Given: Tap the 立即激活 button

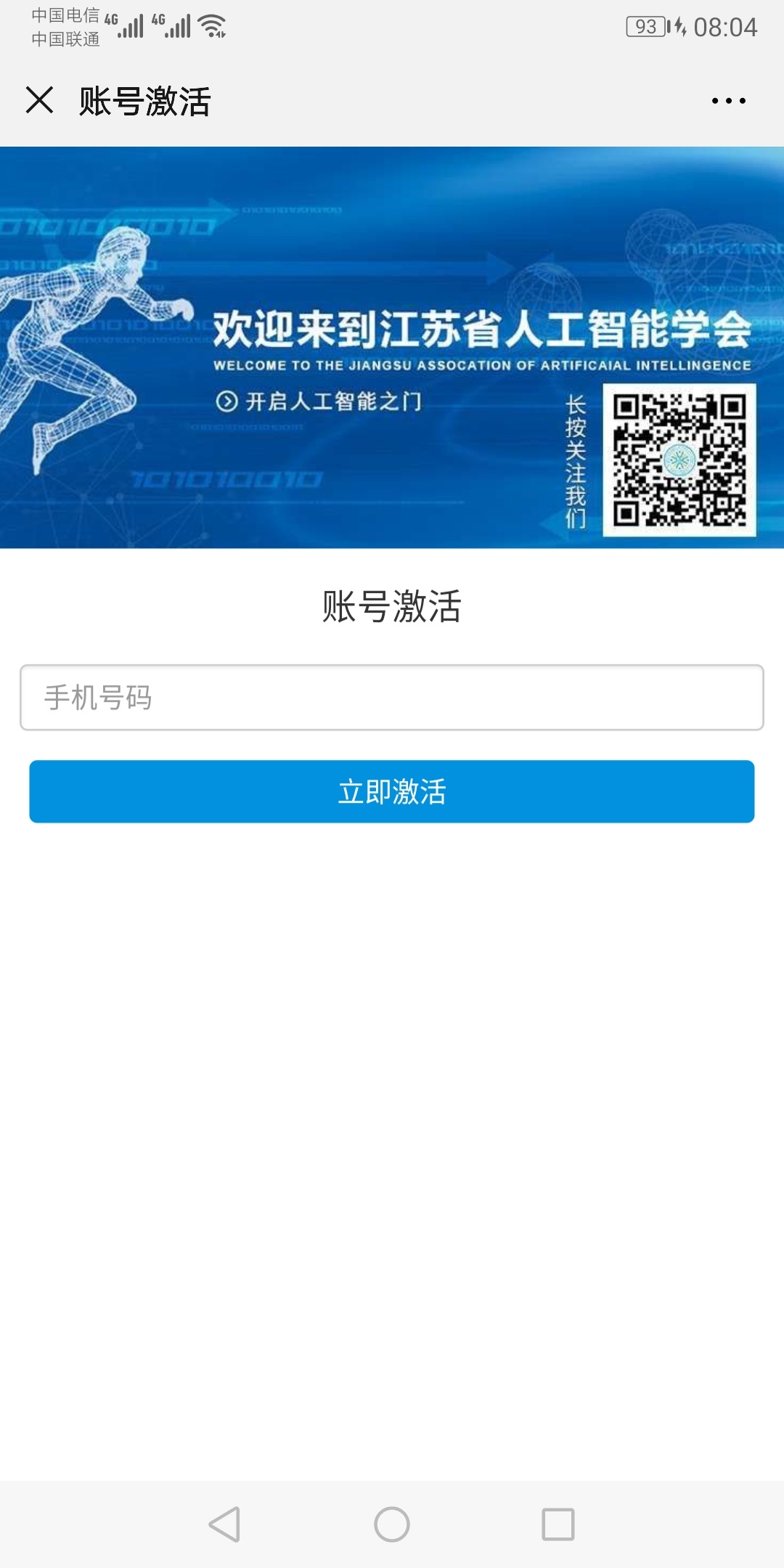Looking at the screenshot, I should pos(392,791).
